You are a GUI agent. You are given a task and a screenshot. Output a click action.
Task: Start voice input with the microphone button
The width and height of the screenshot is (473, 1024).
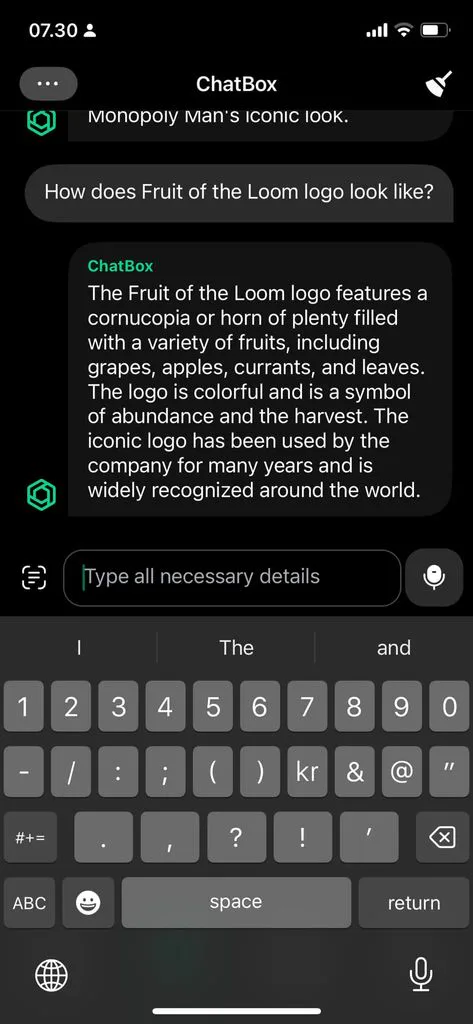[434, 577]
